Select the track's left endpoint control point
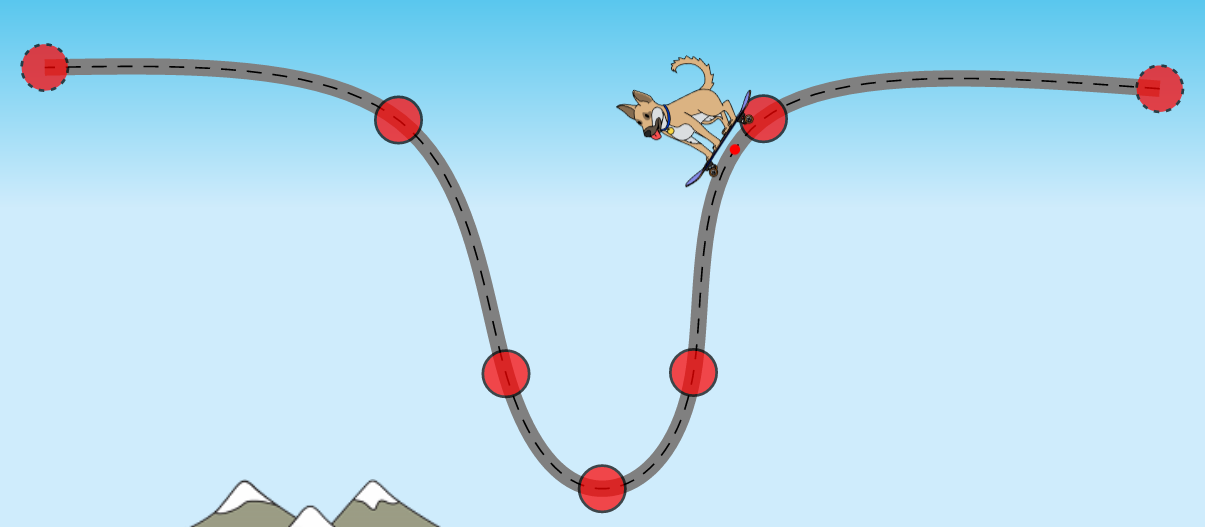This screenshot has height=527, width=1205. [x=44, y=67]
